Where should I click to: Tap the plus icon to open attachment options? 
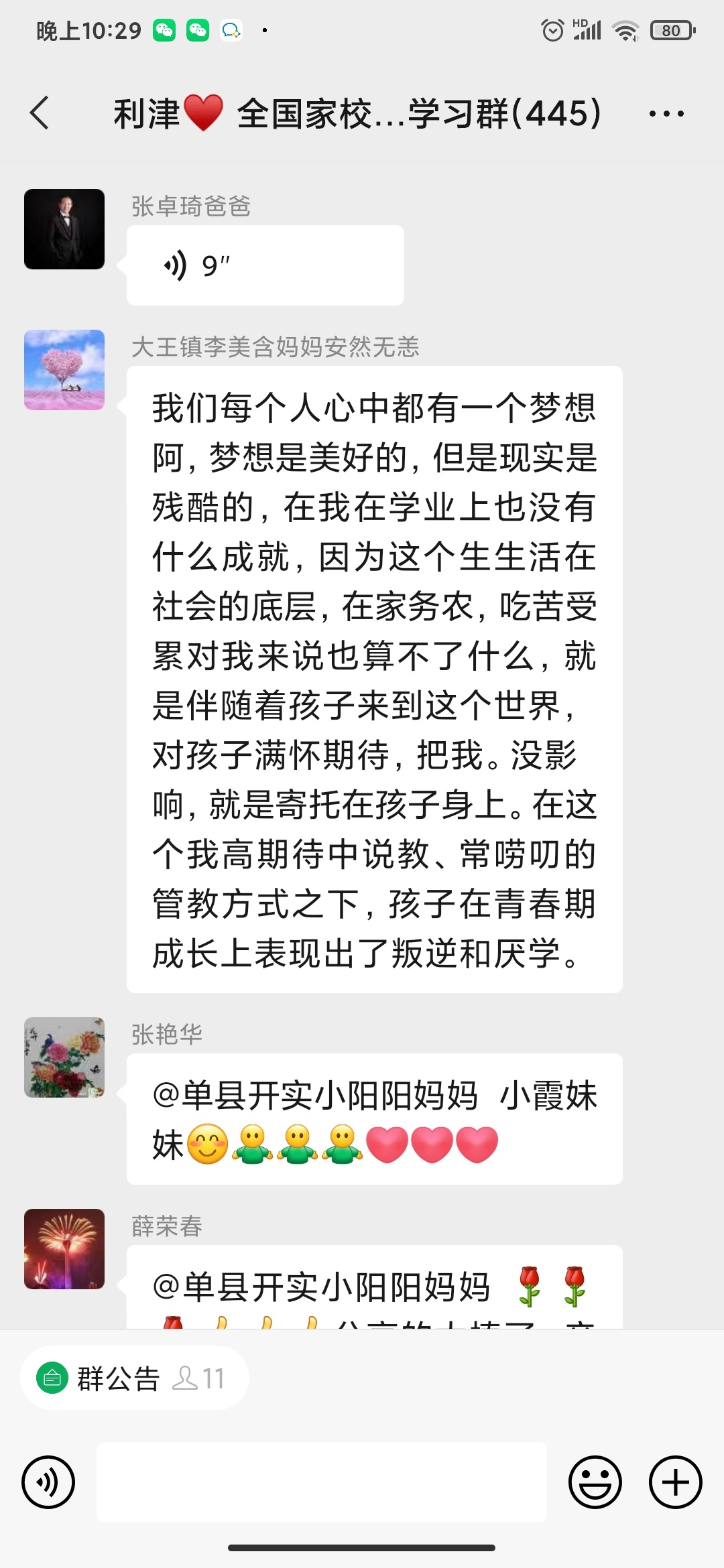[674, 1482]
